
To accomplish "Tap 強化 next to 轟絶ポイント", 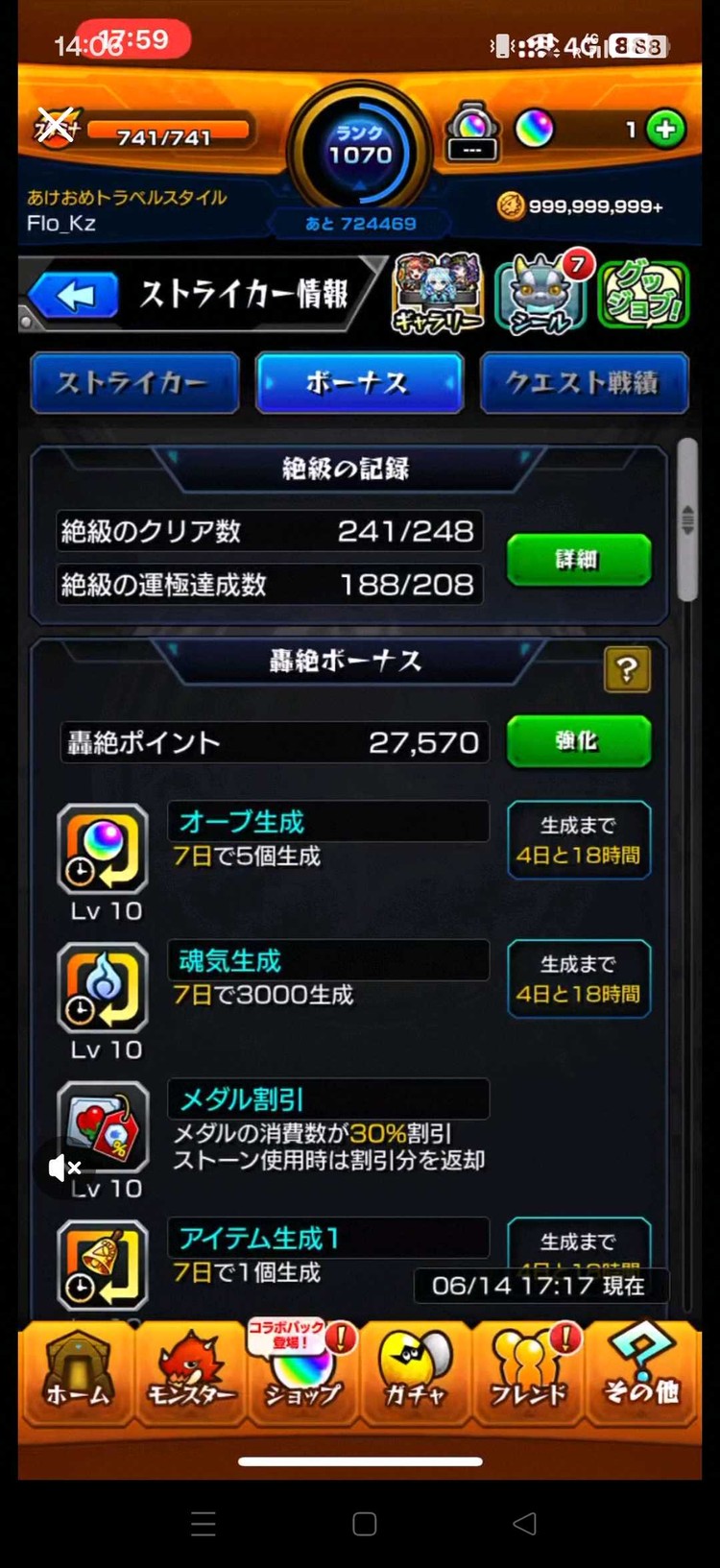I will (578, 741).
